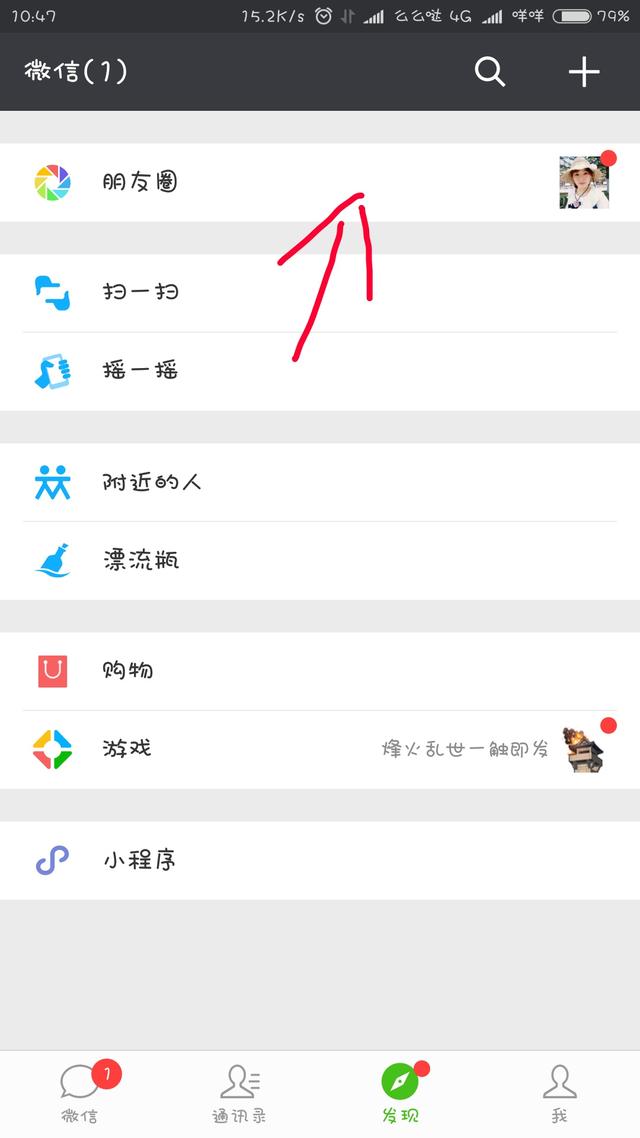
Task: Open the plus menu in top bar
Action: click(583, 72)
